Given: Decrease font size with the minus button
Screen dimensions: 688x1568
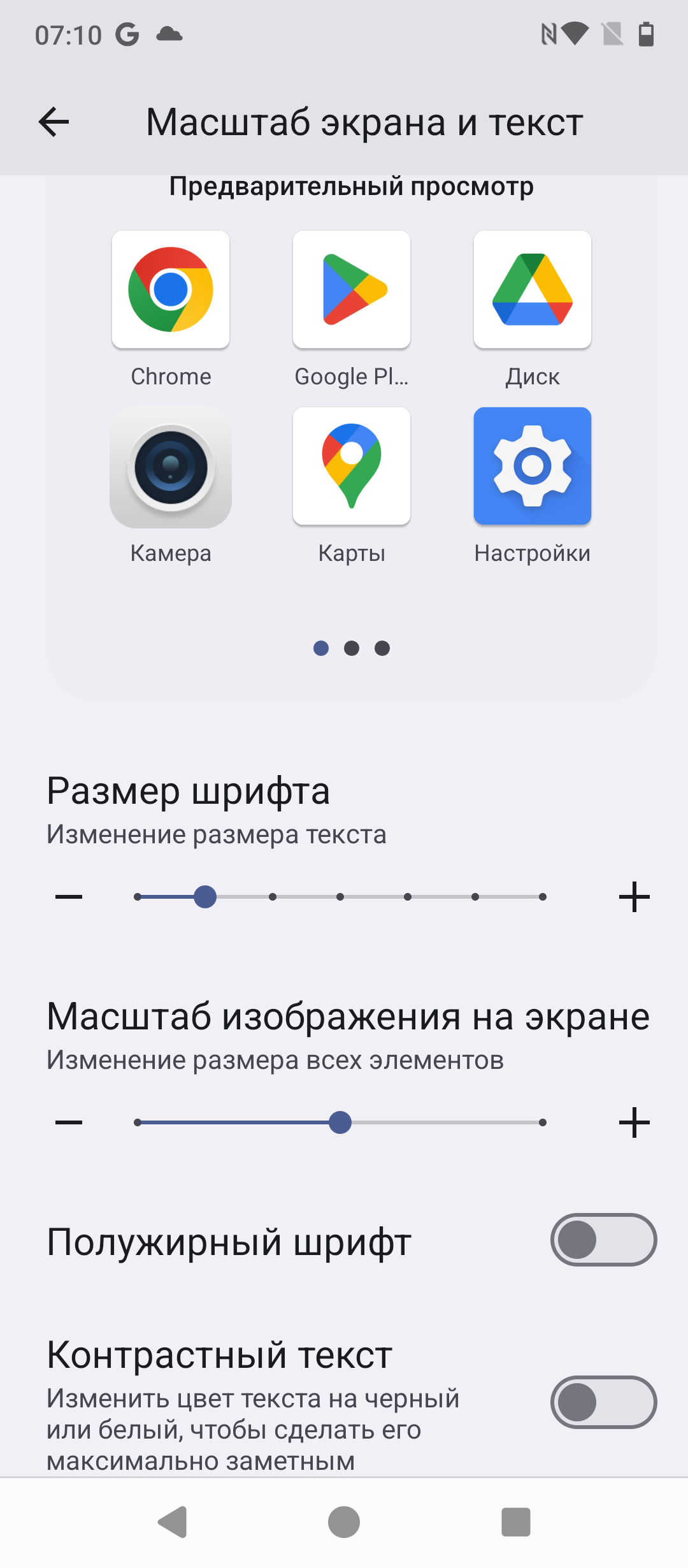Looking at the screenshot, I should click(x=69, y=897).
